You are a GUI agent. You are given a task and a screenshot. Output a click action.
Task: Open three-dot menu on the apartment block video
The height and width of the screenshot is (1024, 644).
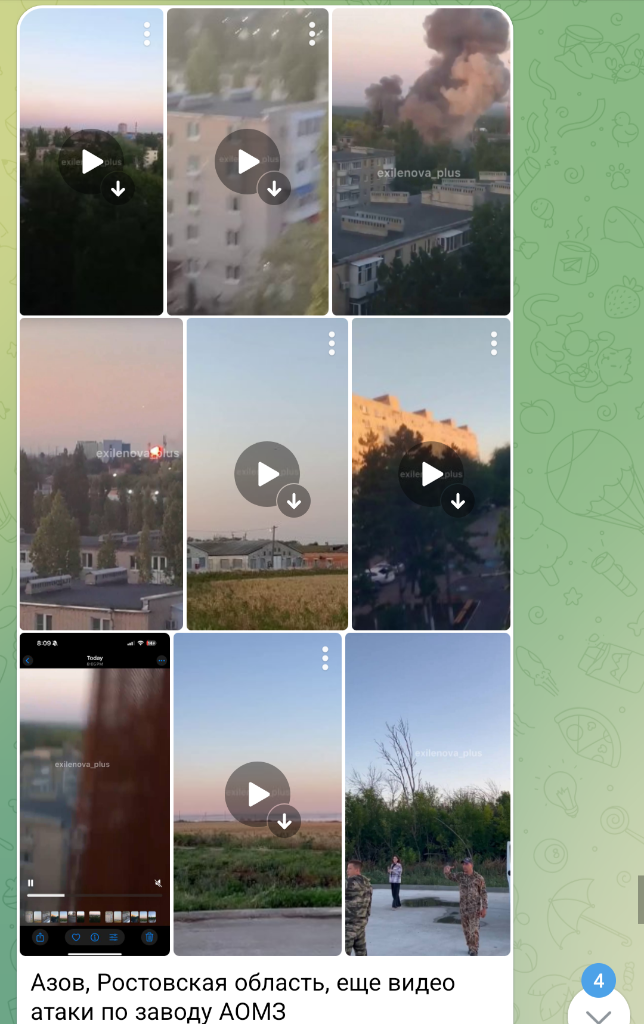coord(312,34)
